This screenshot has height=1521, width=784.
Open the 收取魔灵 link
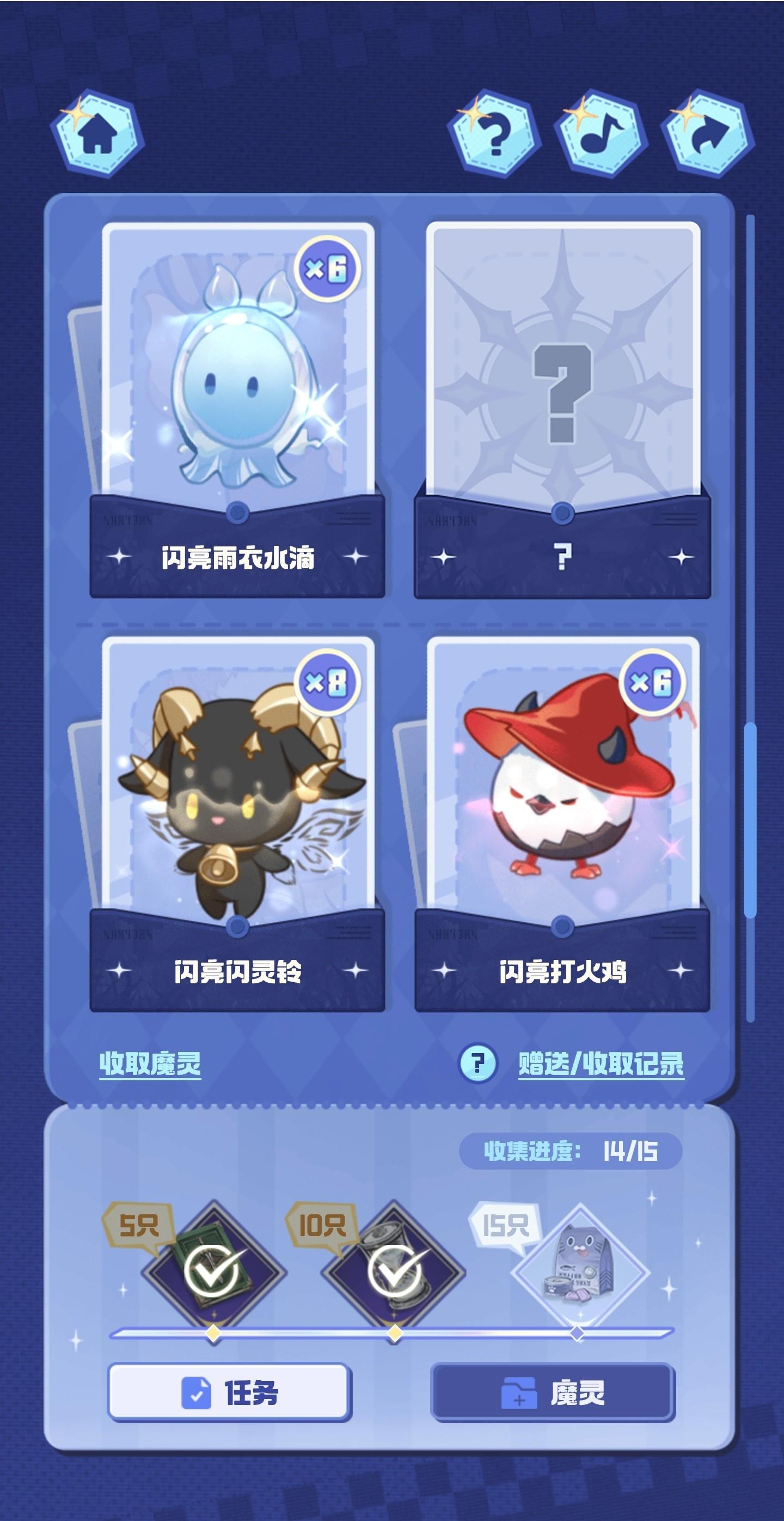[150, 1063]
